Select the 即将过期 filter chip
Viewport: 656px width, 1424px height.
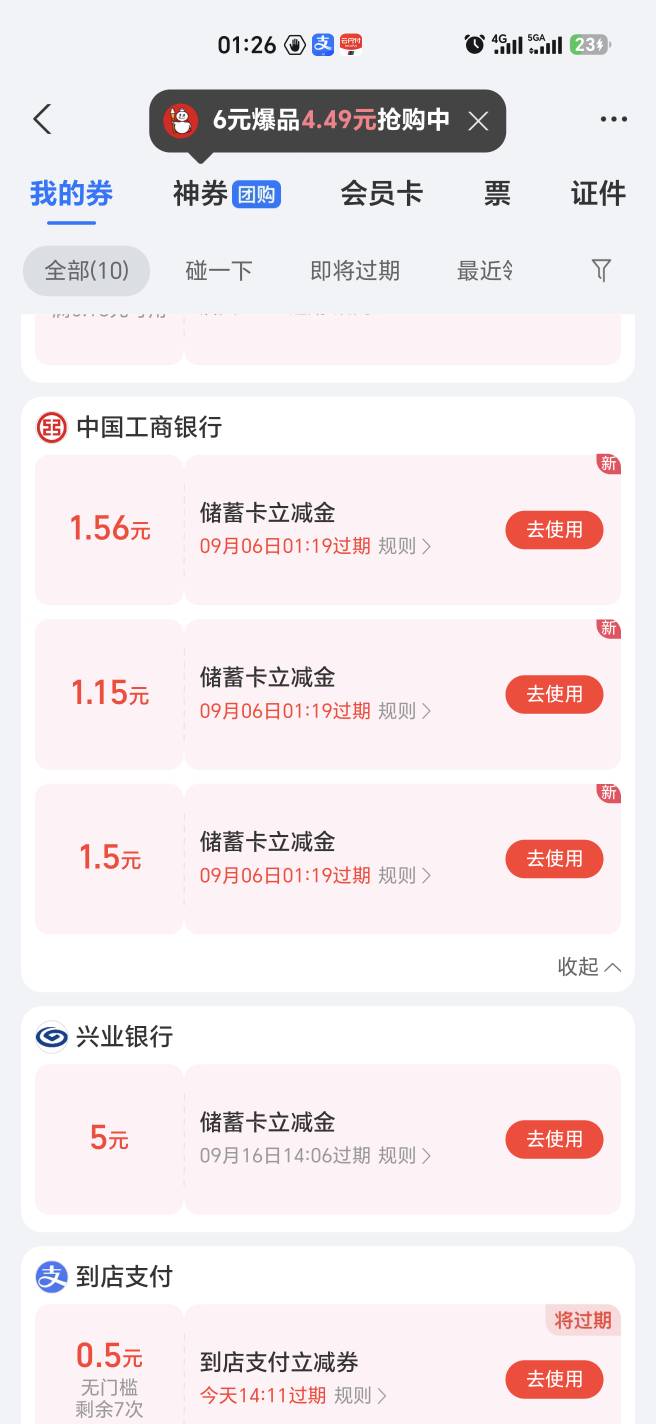pyautogui.click(x=355, y=270)
